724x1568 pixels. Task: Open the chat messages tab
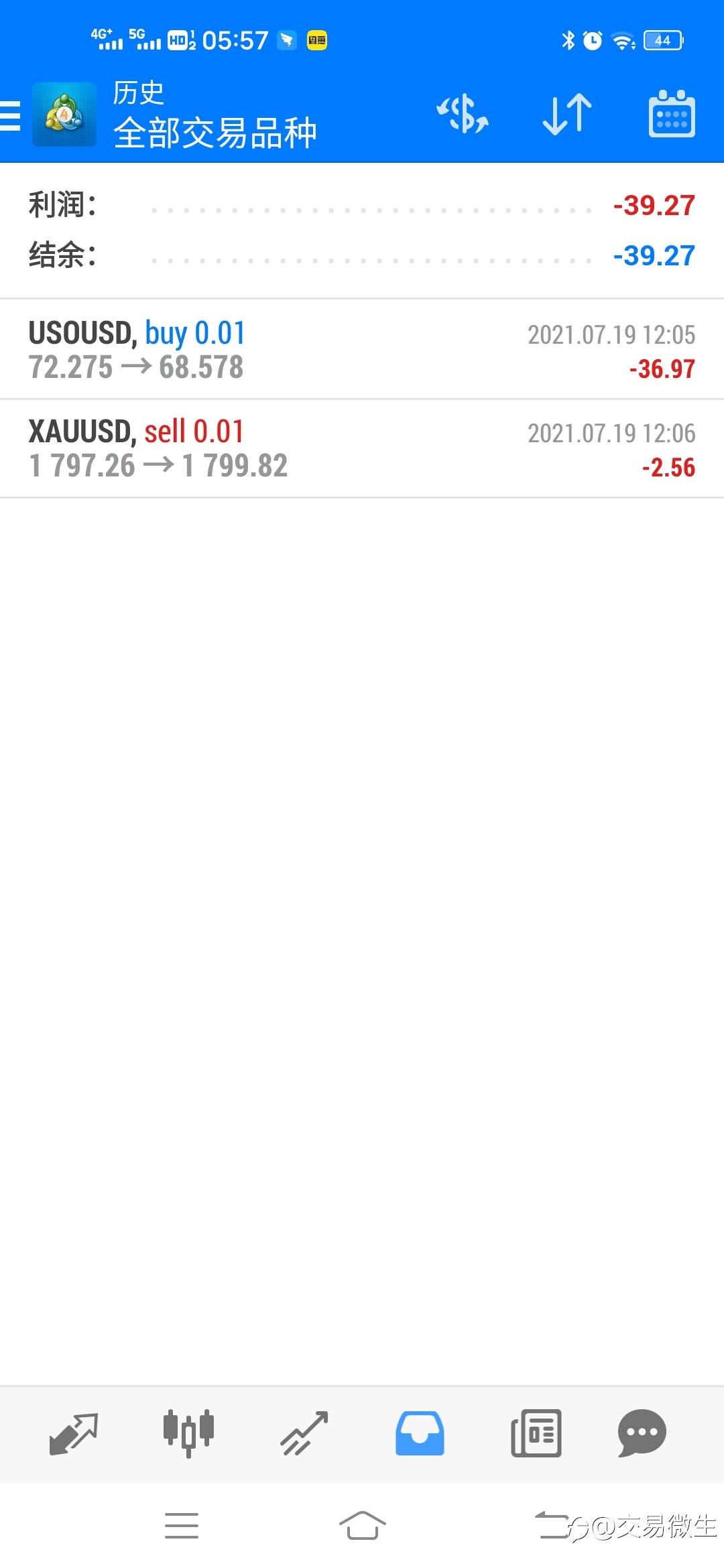click(642, 1433)
